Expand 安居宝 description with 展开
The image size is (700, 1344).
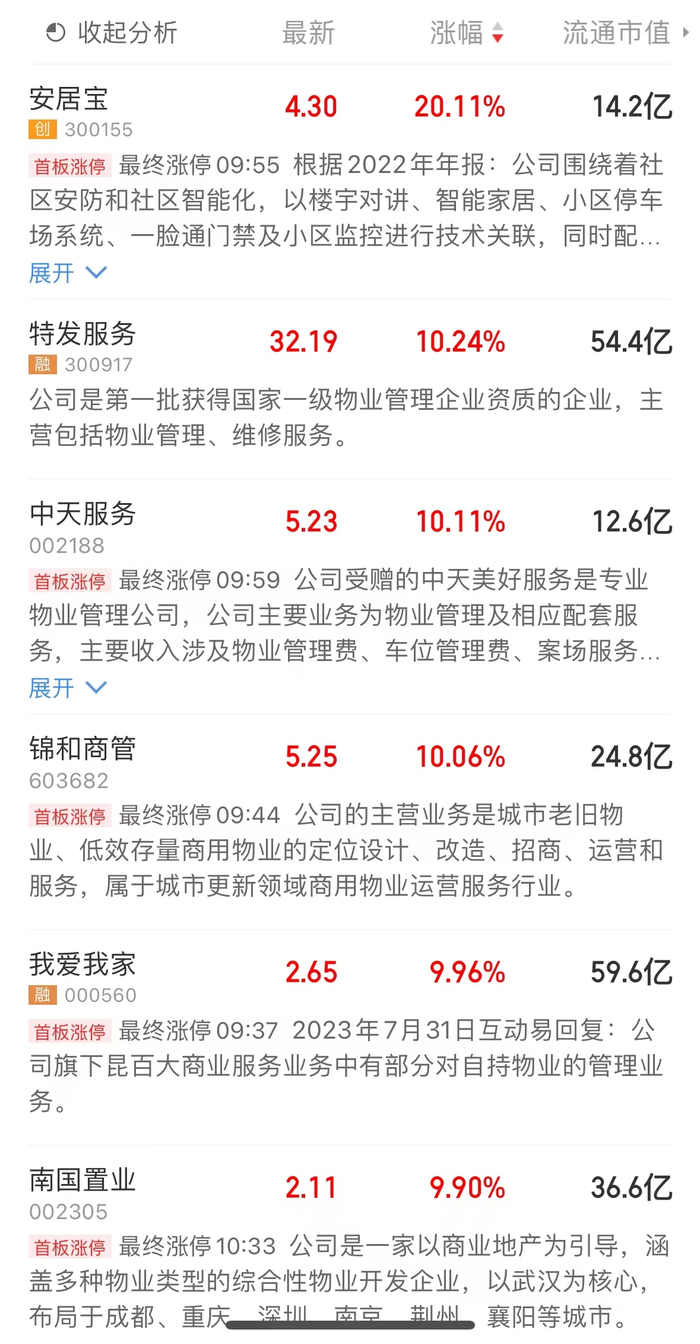coord(66,272)
